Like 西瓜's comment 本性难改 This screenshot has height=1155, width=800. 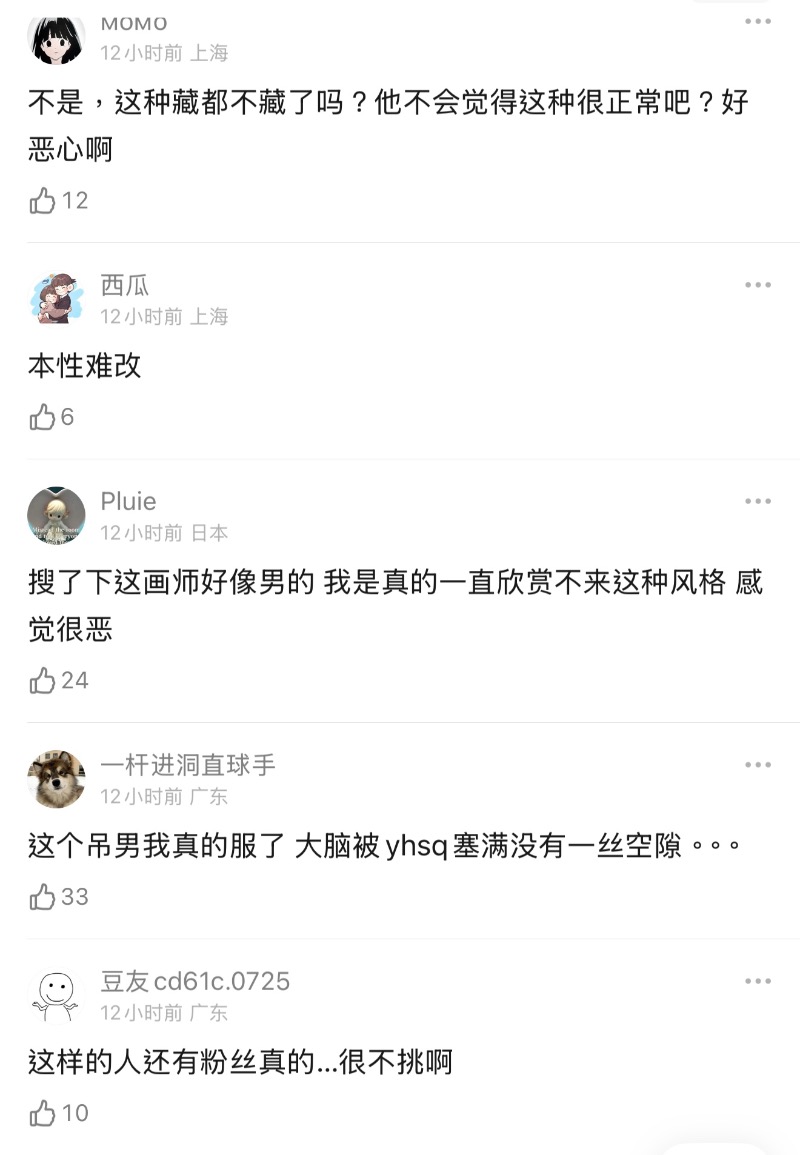click(x=43, y=417)
